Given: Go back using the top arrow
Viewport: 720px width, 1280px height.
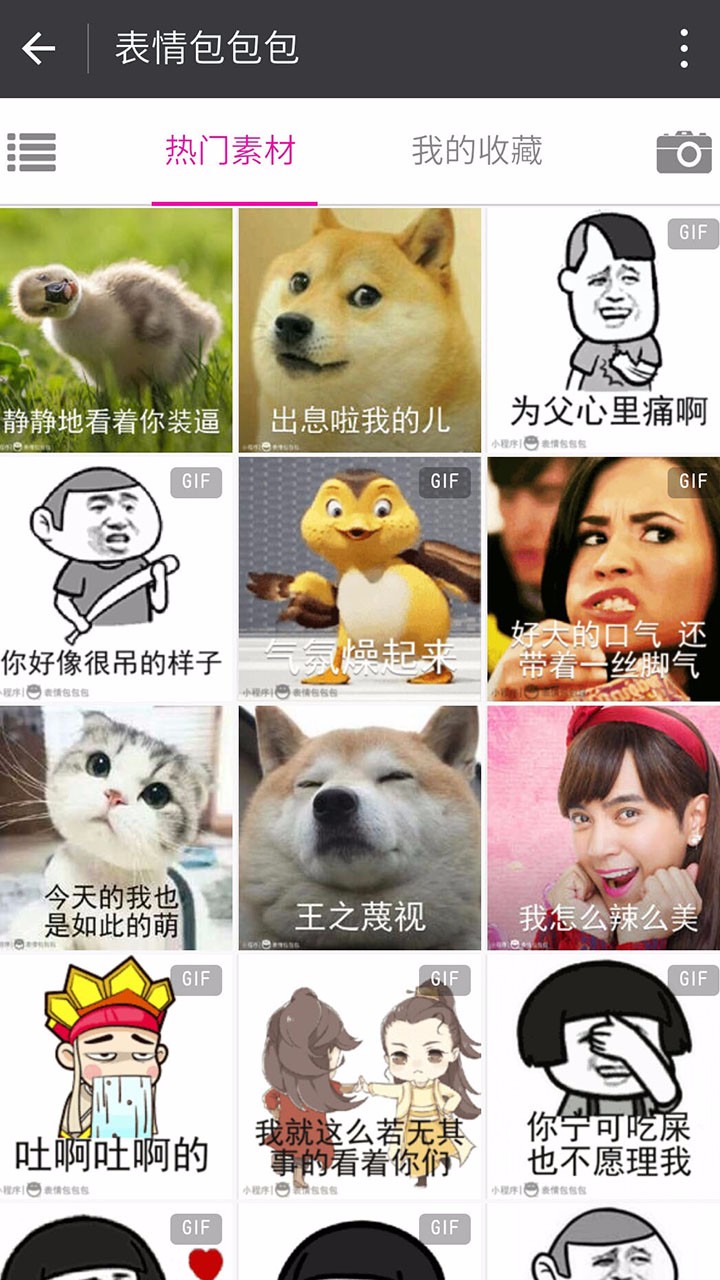Looking at the screenshot, I should click(x=39, y=48).
